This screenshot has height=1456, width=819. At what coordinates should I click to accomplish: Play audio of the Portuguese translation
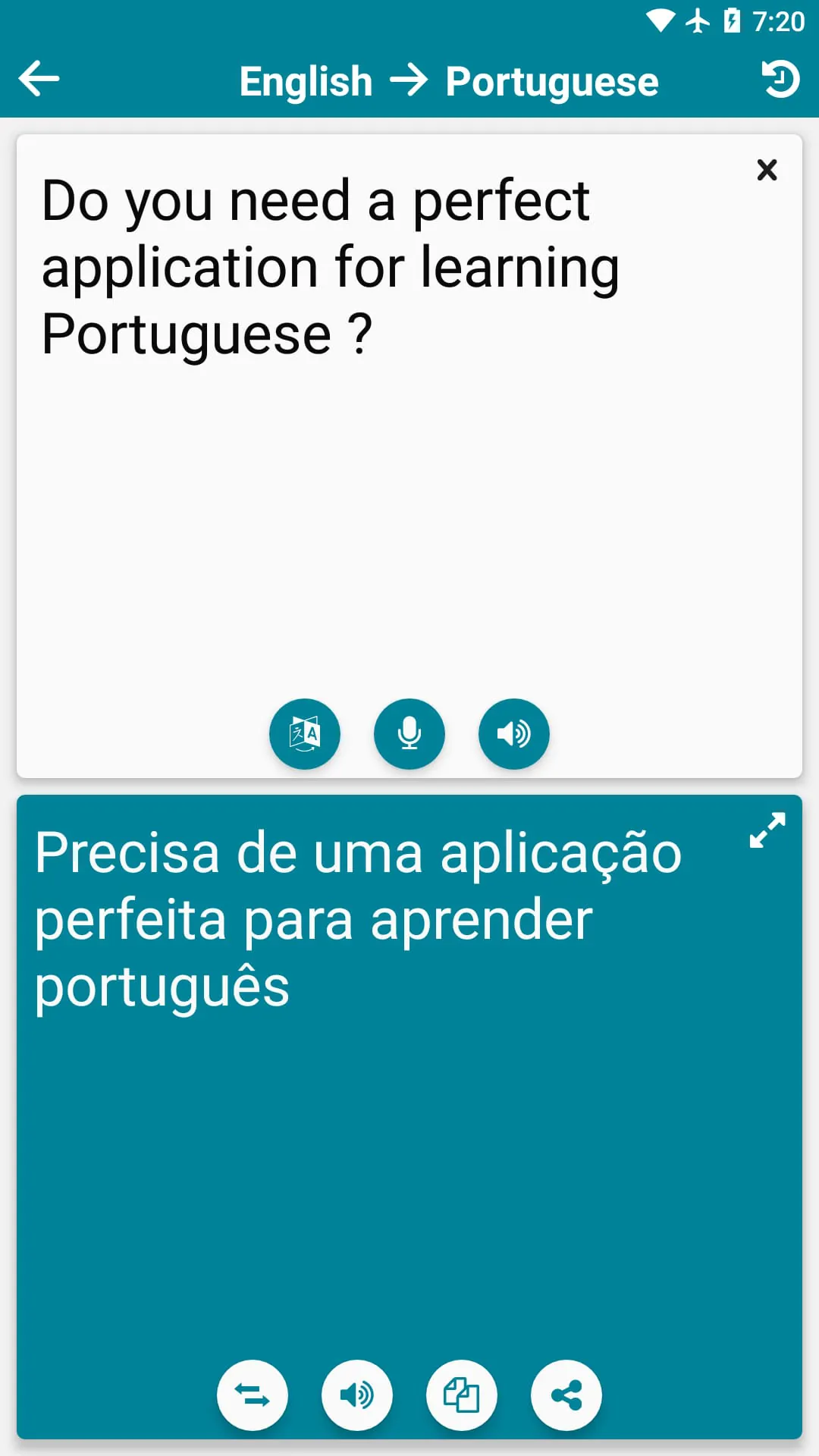click(357, 1395)
